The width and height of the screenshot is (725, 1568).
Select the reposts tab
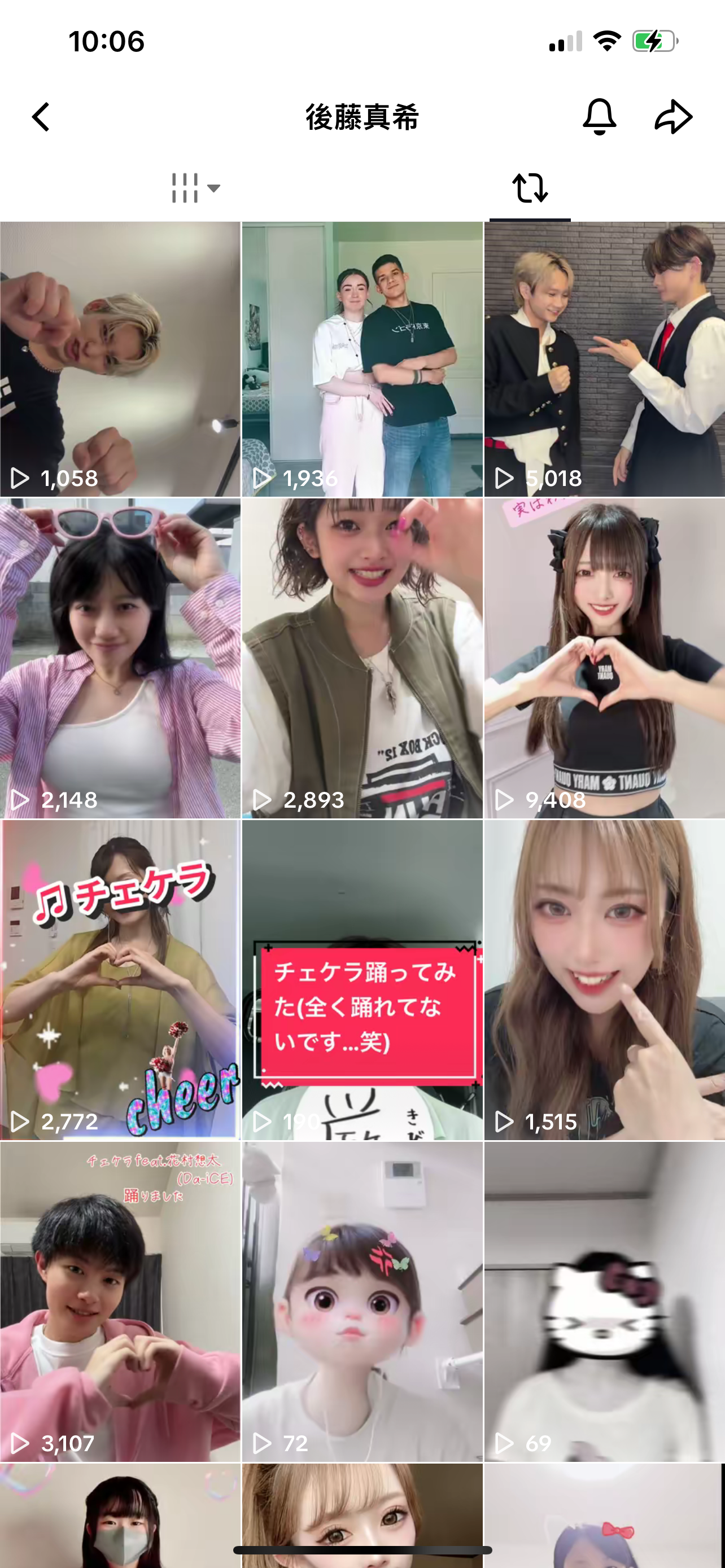pyautogui.click(x=530, y=188)
